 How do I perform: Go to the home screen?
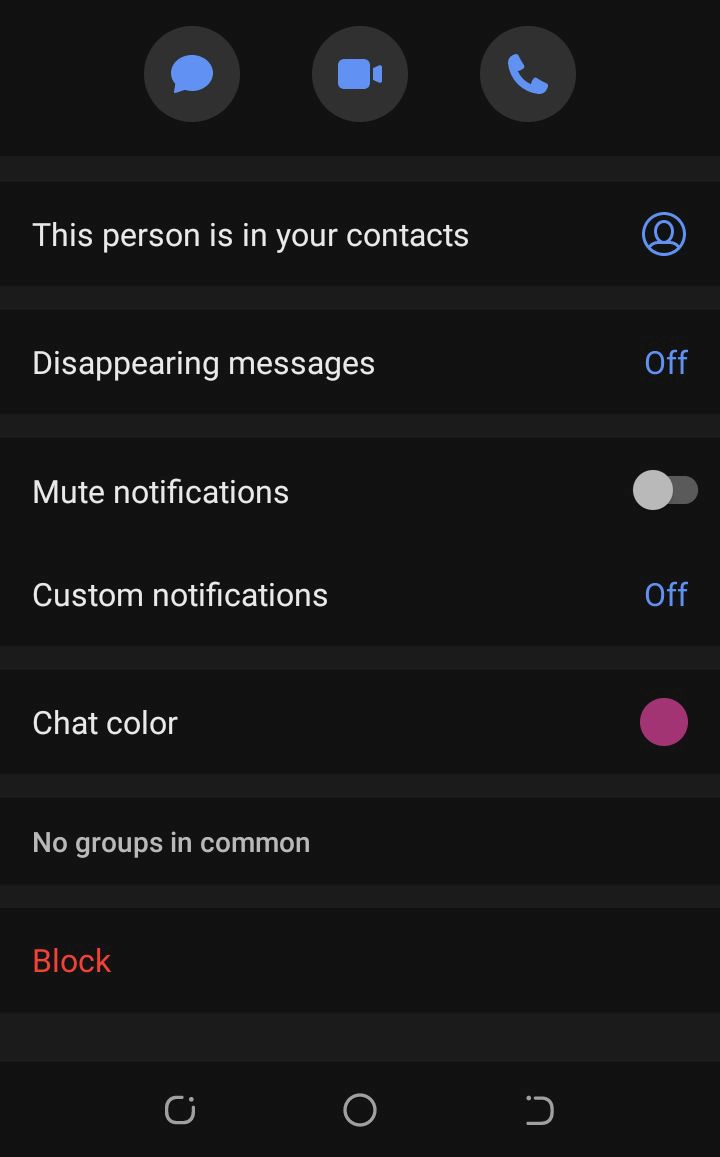click(x=360, y=1110)
